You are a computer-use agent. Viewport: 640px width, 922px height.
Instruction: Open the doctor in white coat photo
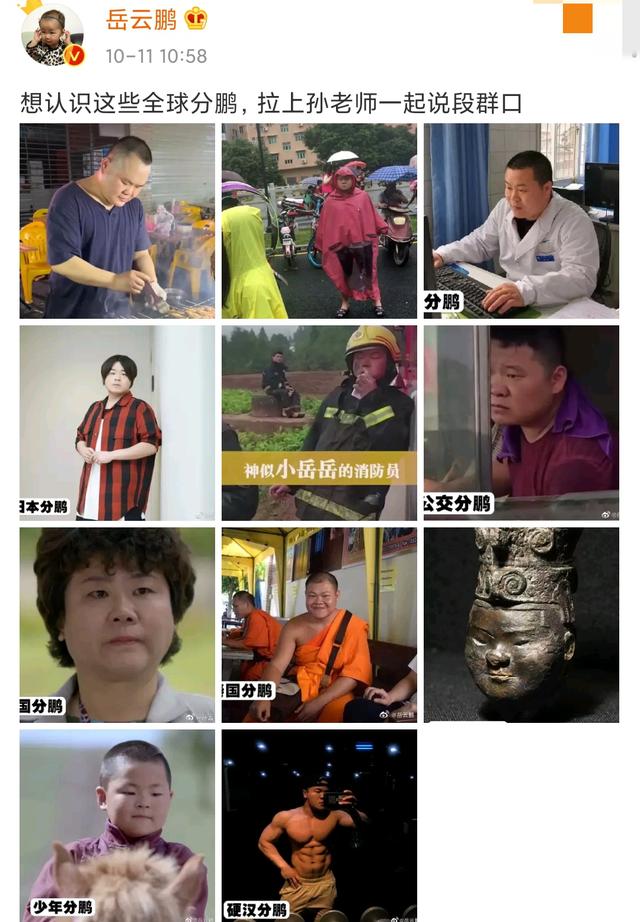click(x=521, y=221)
